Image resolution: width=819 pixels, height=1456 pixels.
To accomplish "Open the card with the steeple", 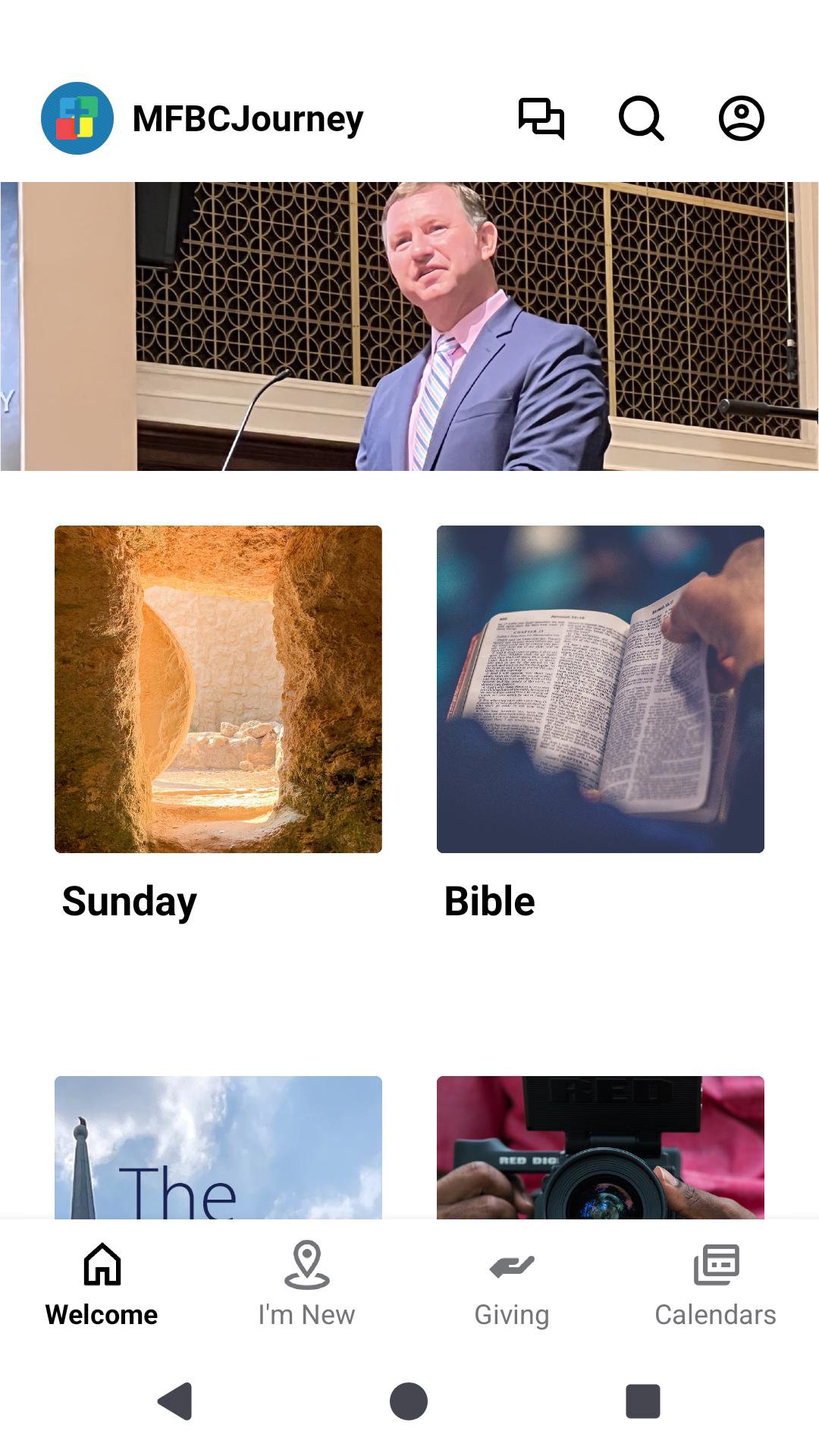I will coord(218,1147).
